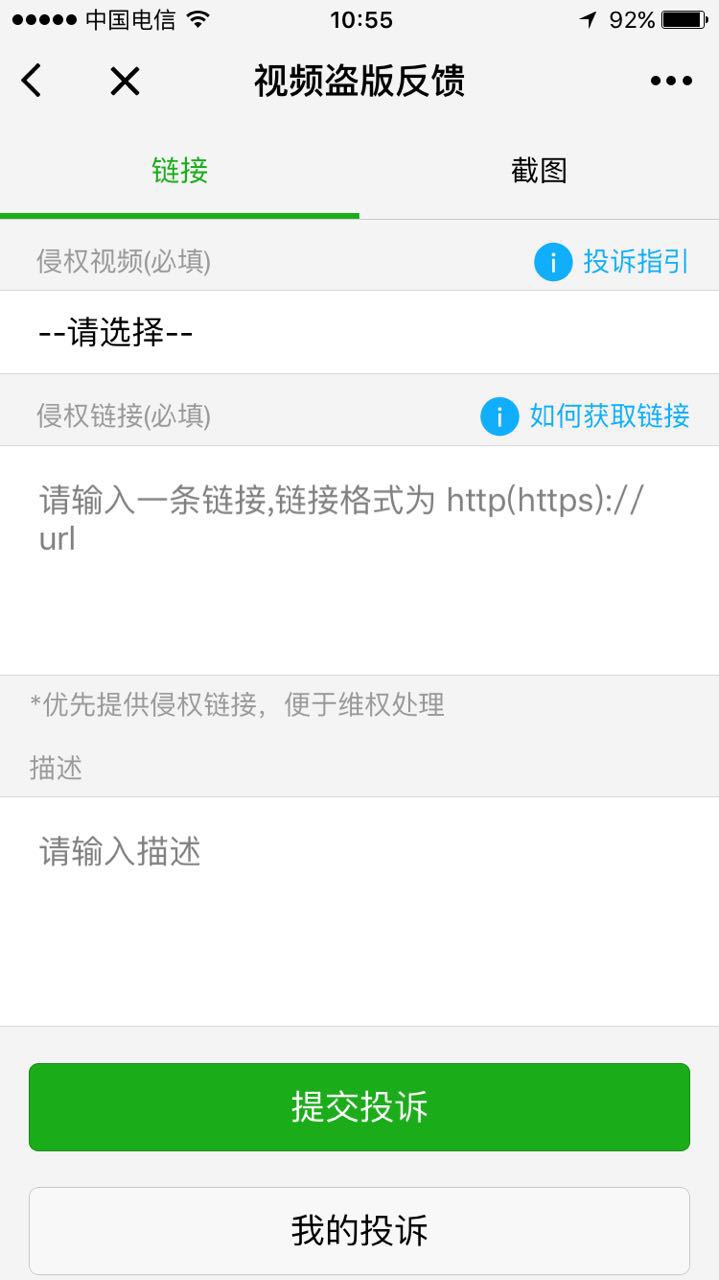Expand the 请选择 infringing video dropdown
The height and width of the screenshot is (1280, 719).
tap(359, 333)
